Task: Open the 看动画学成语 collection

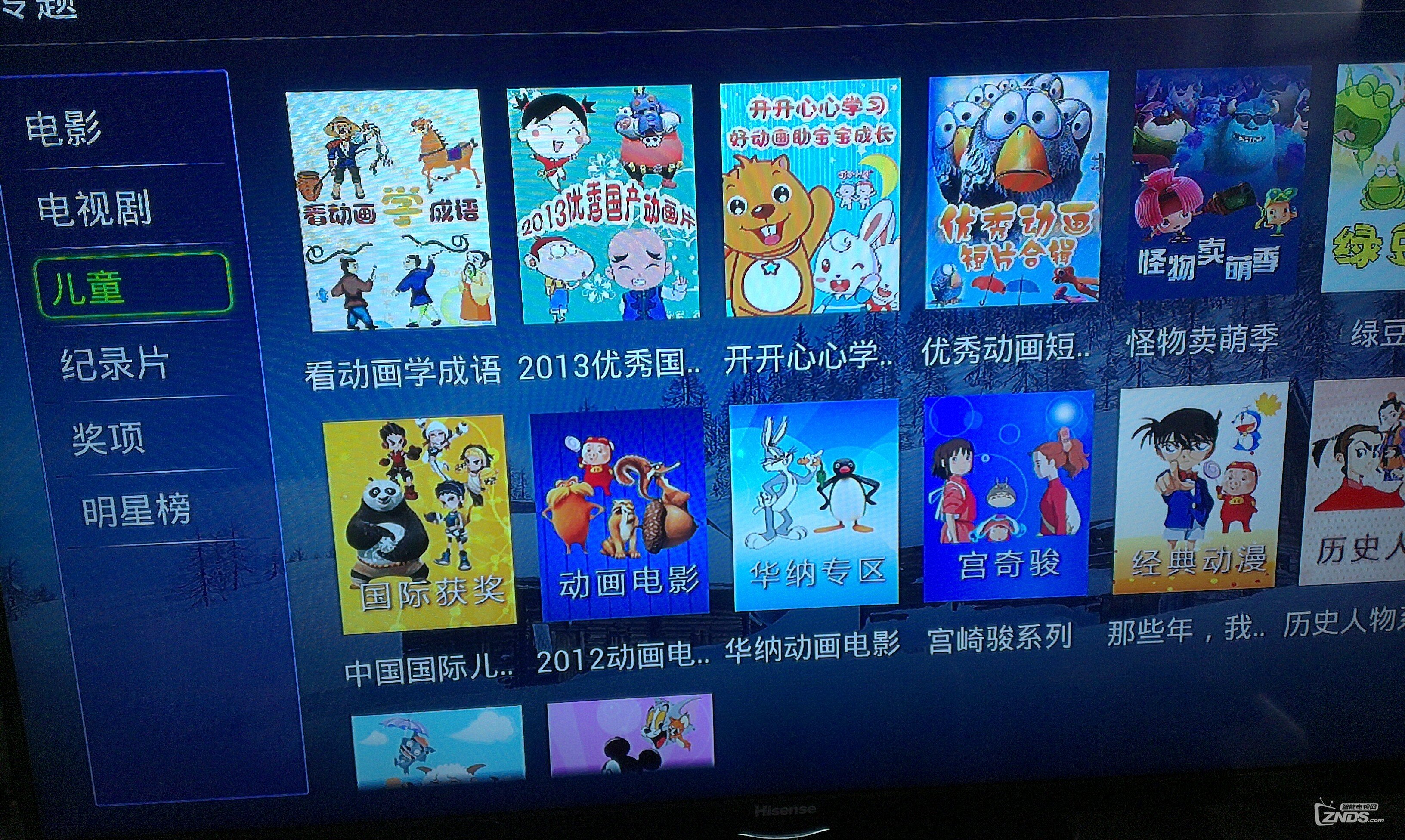Action: [x=392, y=210]
